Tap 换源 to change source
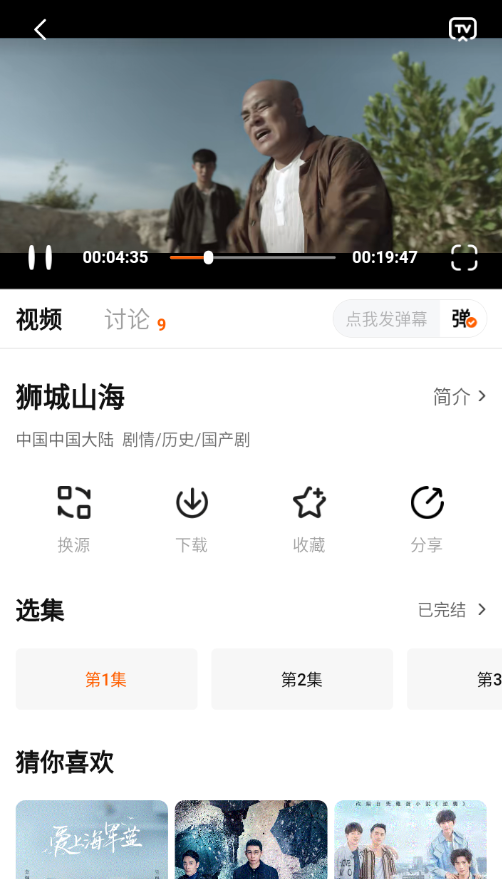This screenshot has width=502, height=879. click(74, 520)
